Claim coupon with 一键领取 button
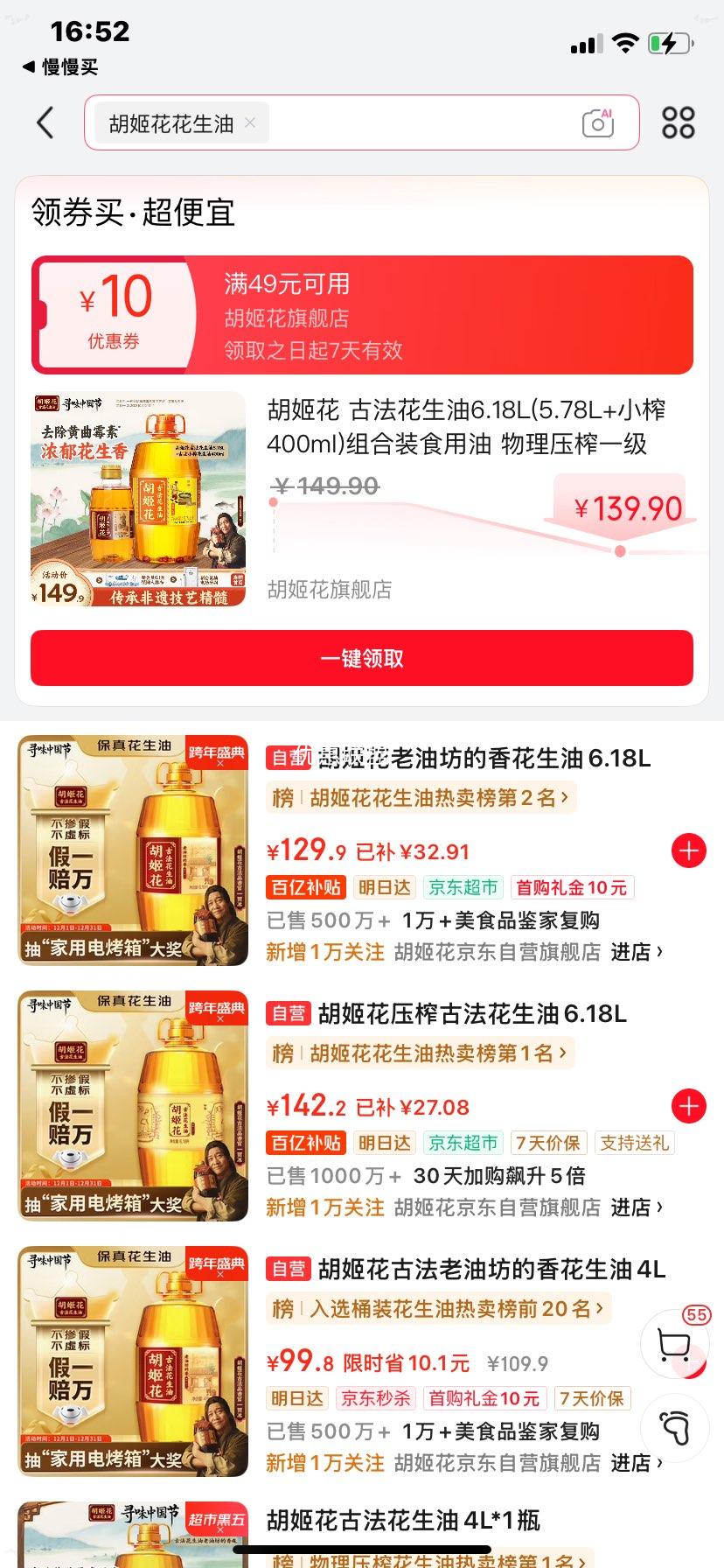 coord(362,658)
